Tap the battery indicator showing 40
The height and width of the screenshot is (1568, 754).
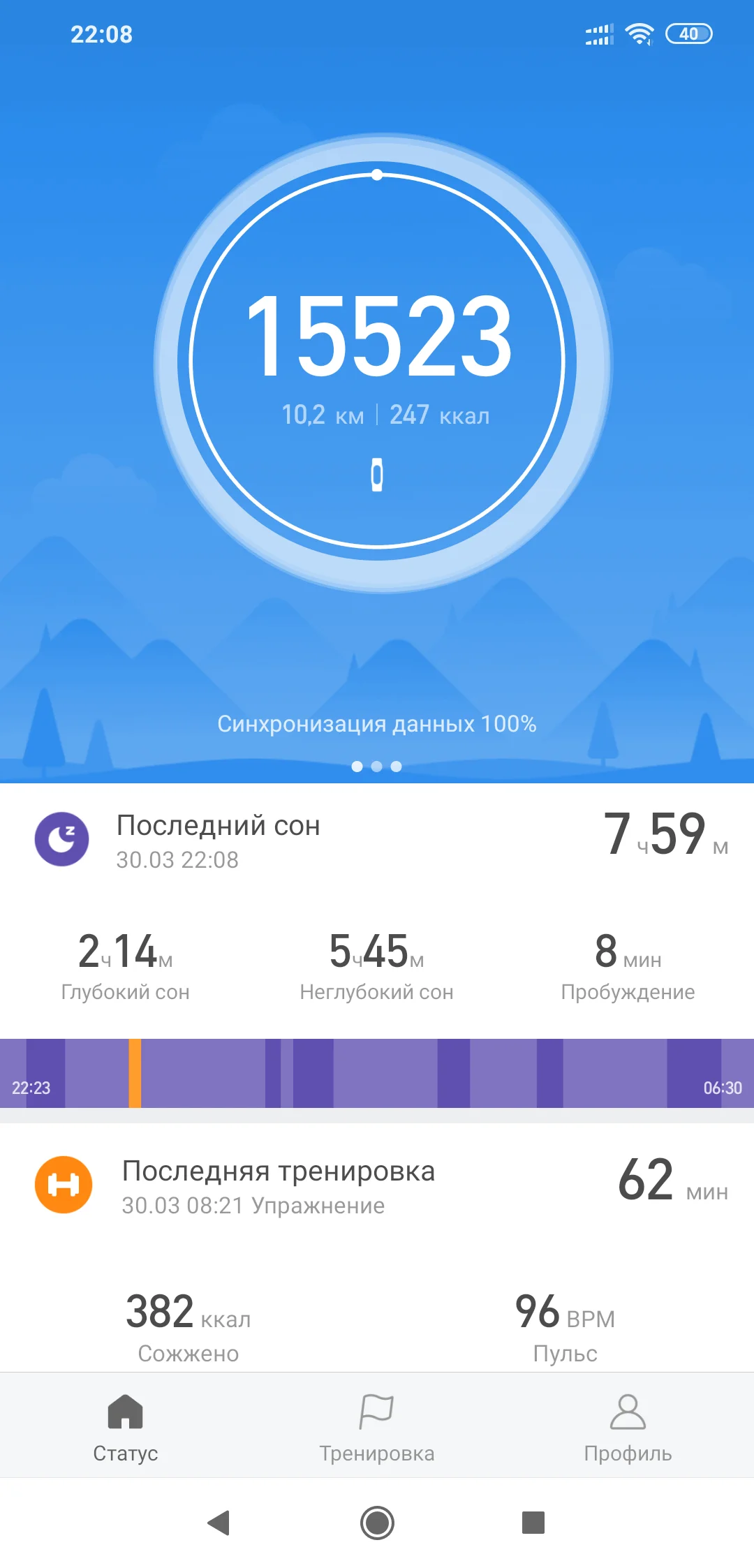coord(690,34)
